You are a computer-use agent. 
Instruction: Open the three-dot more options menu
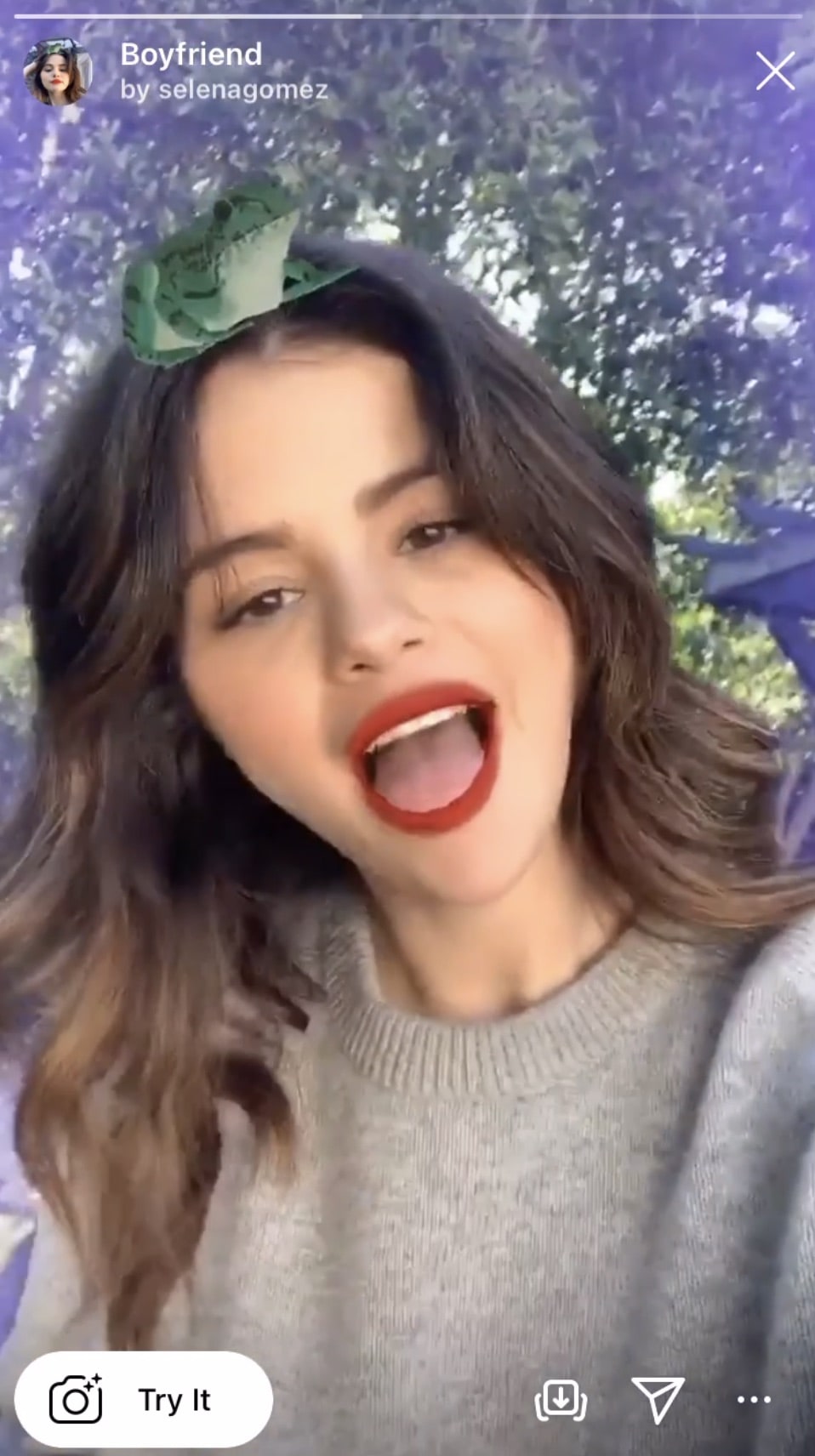[754, 1399]
